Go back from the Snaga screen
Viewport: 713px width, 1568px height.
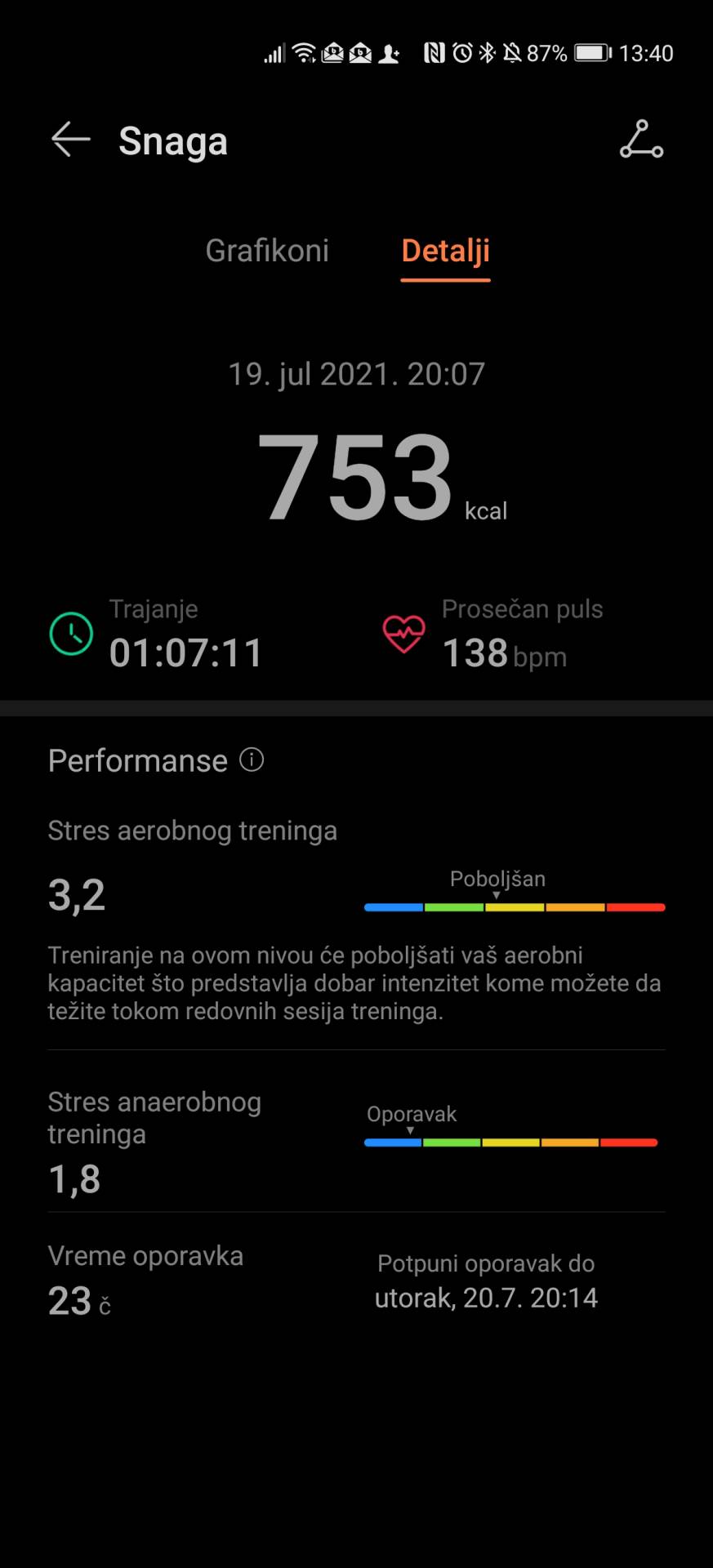coord(70,140)
